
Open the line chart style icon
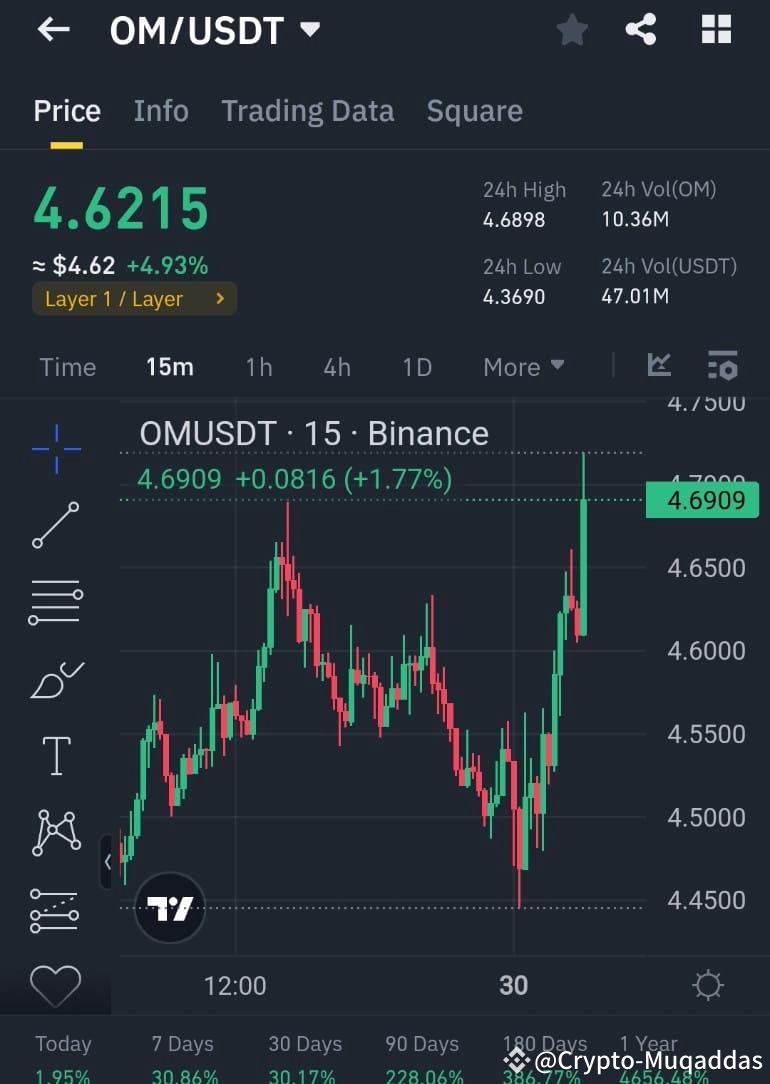(659, 366)
